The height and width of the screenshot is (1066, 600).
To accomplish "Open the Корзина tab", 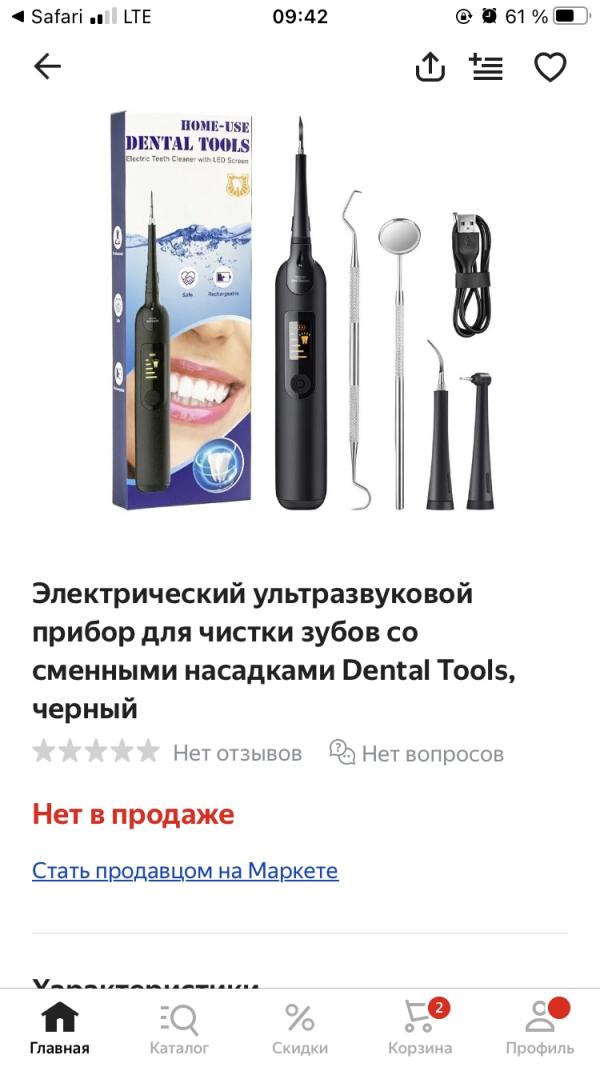I will 420,1029.
